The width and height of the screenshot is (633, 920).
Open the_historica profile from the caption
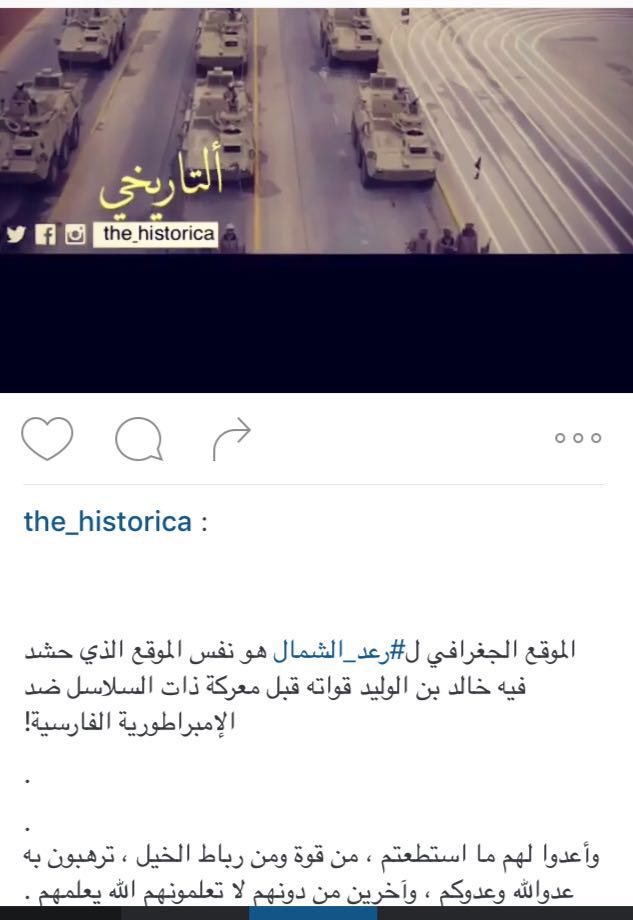[107, 523]
